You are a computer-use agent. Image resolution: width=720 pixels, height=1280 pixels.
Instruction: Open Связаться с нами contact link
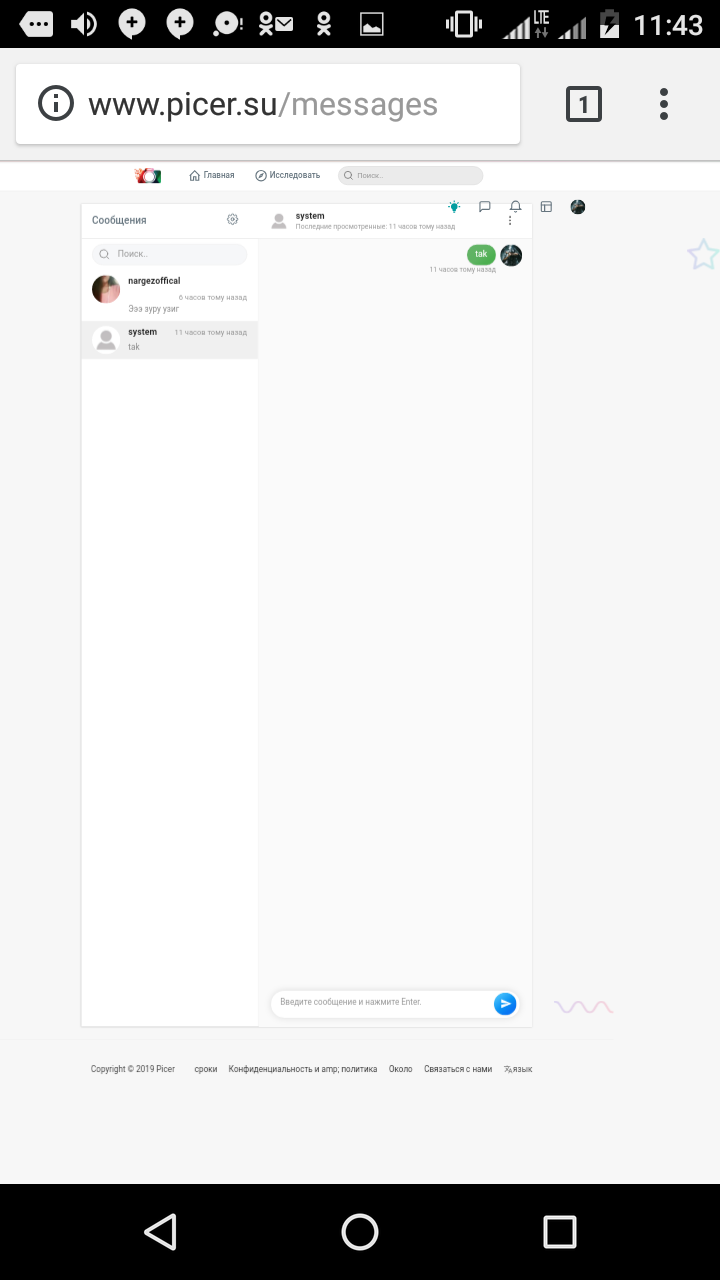point(458,1069)
